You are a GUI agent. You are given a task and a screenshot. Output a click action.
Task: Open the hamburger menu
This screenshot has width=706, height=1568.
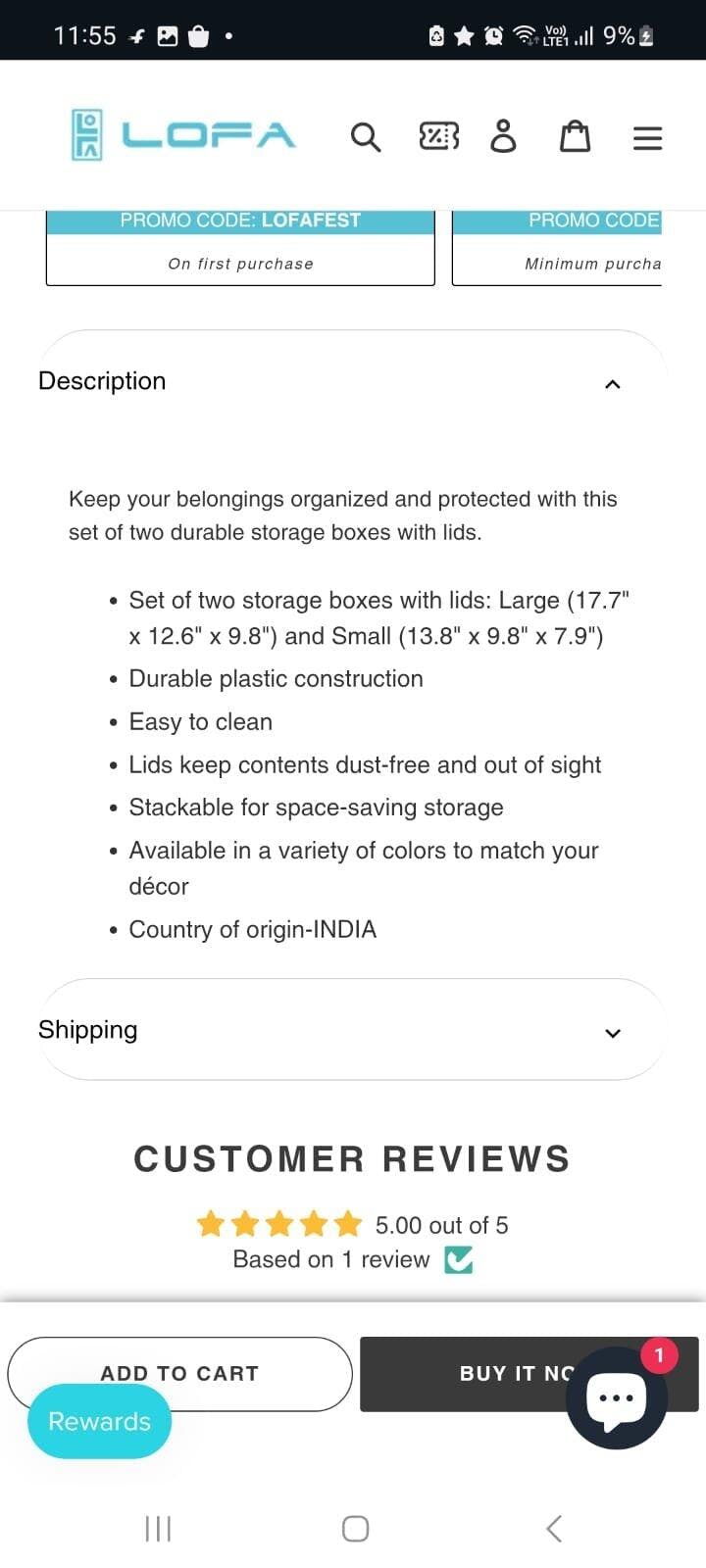[x=647, y=138]
